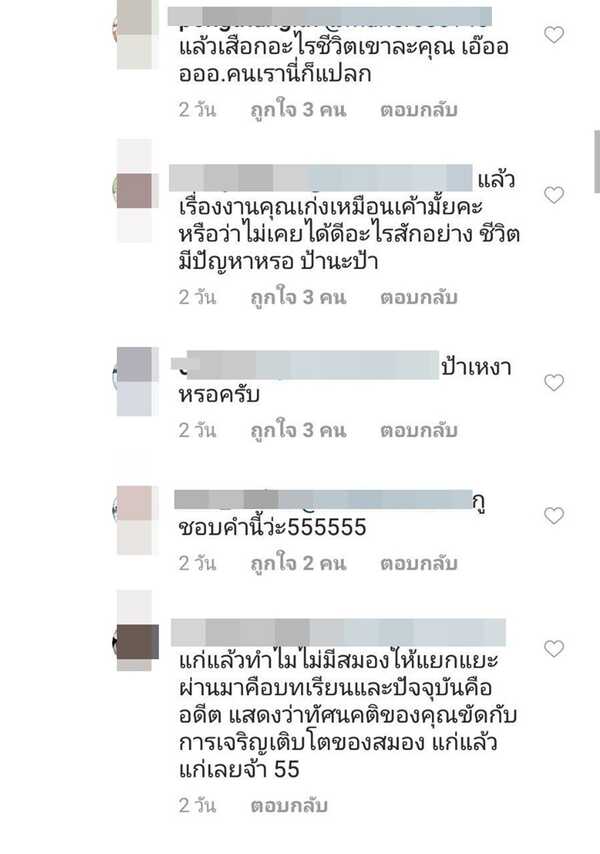
Task: View likes on the 'ป้าเหงาหรอครับ' comment
Action: click(x=298, y=430)
